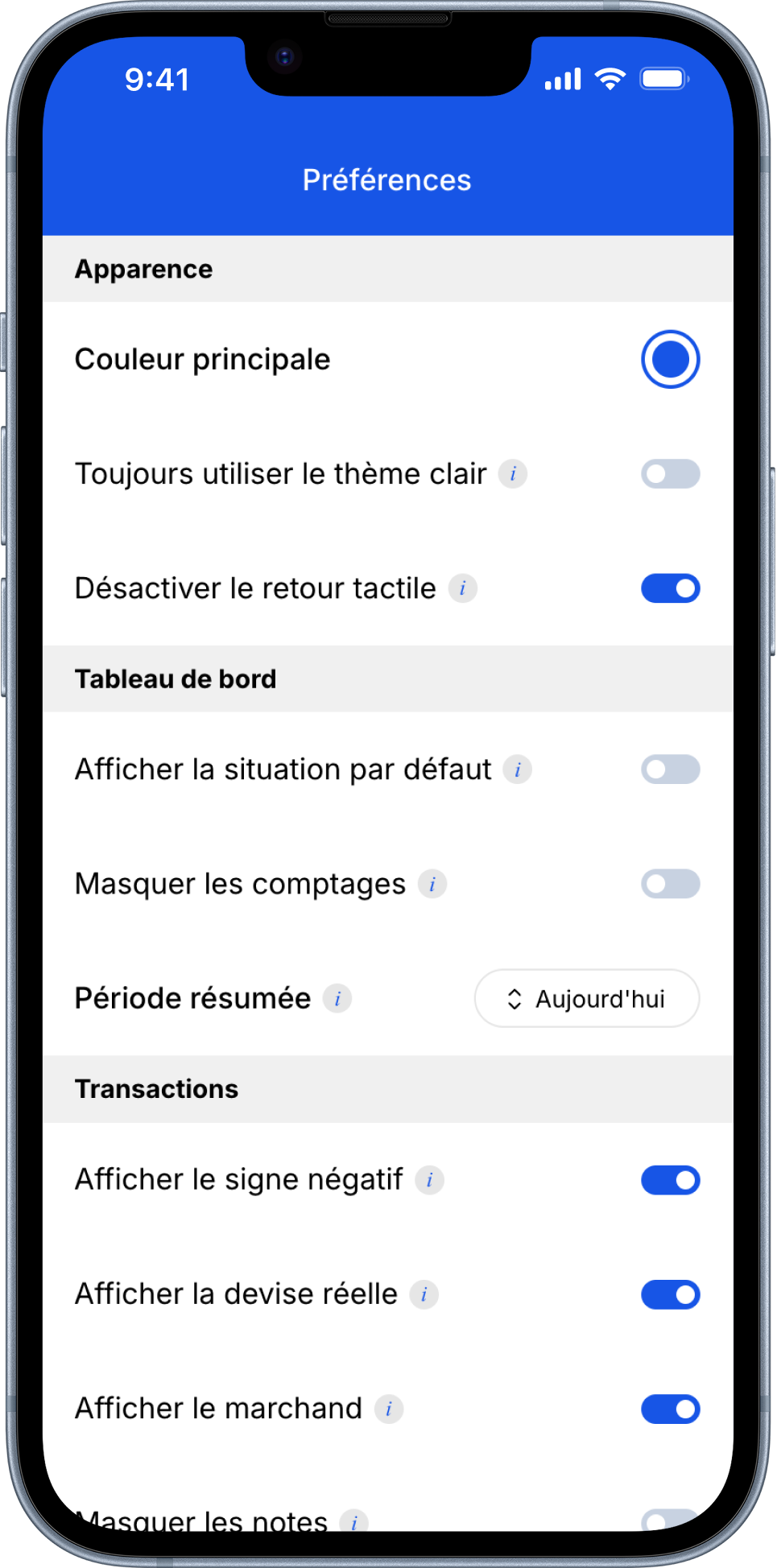Viewport: 777px width, 1568px height.
Task: Toggle Afficher la situation par défaut
Action: click(670, 770)
